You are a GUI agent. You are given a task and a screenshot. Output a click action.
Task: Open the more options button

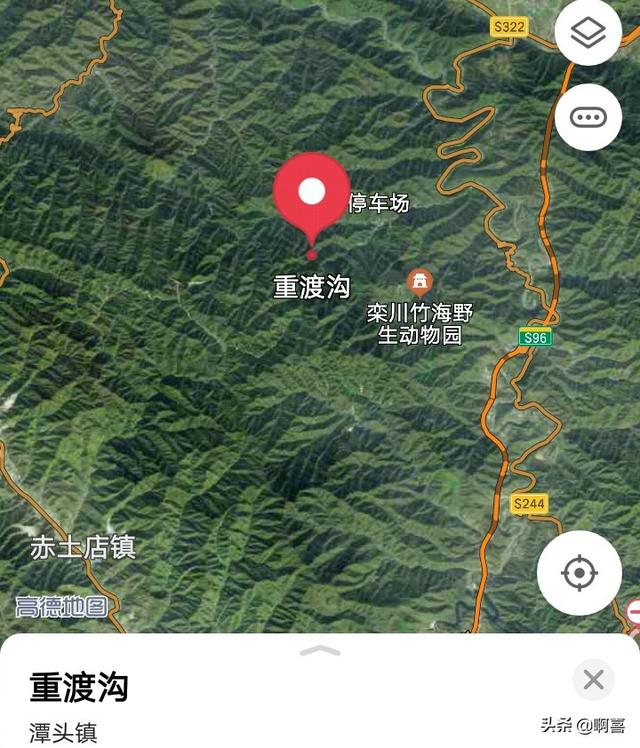pyautogui.click(x=588, y=117)
